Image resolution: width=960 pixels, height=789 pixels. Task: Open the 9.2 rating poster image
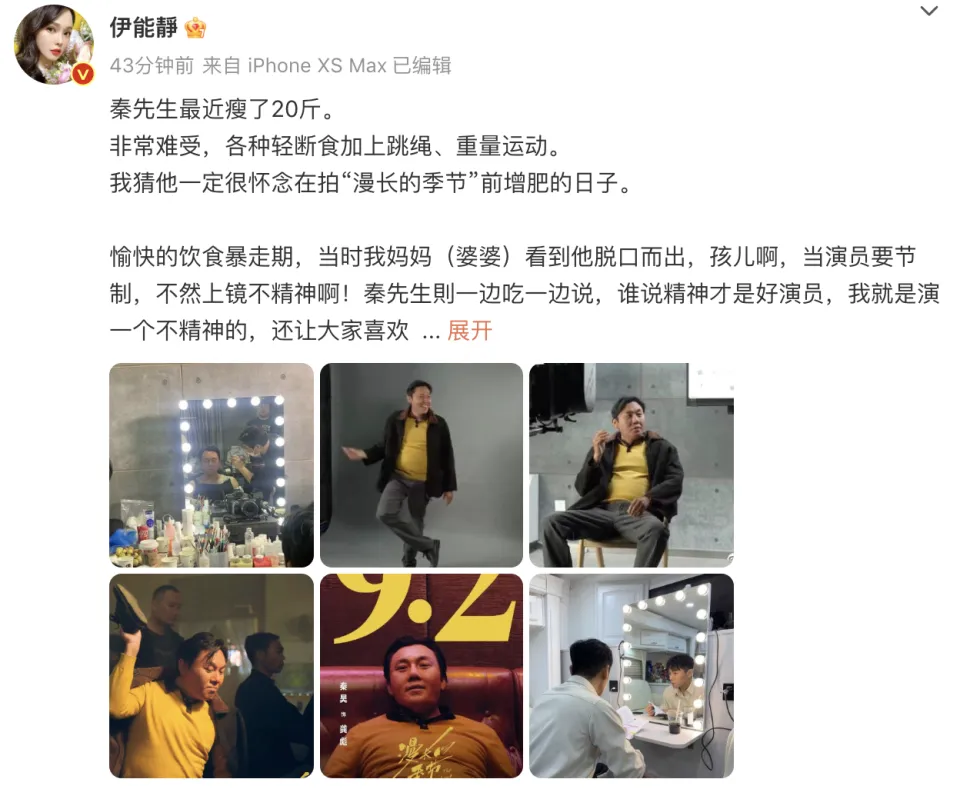point(421,675)
